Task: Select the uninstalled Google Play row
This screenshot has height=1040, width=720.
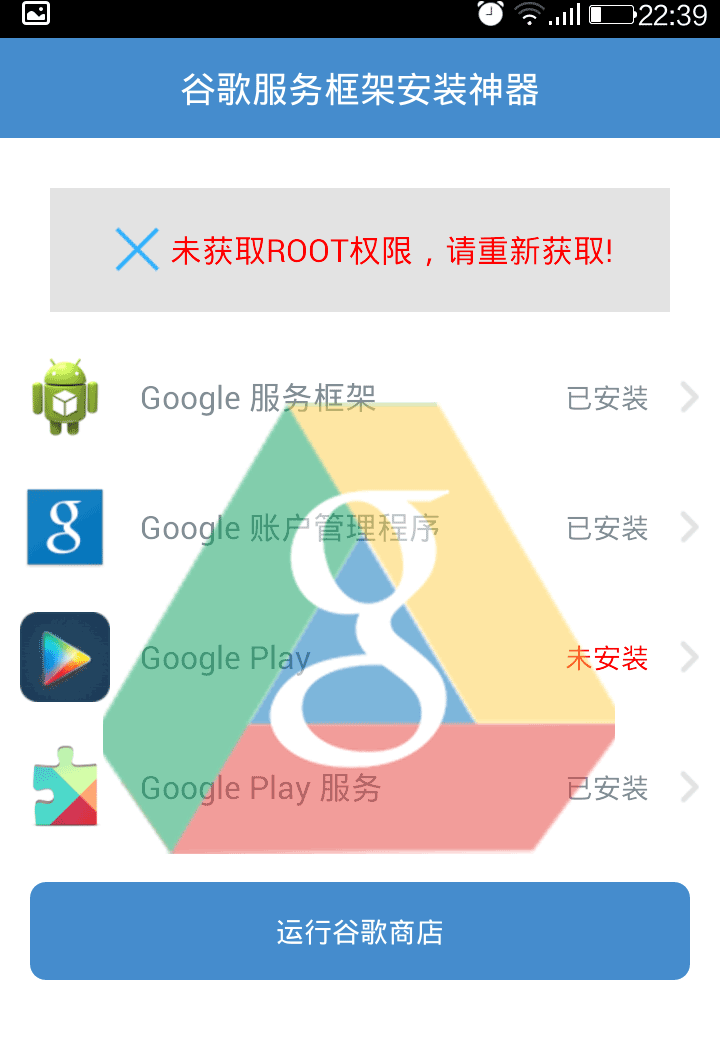Action: click(x=360, y=658)
